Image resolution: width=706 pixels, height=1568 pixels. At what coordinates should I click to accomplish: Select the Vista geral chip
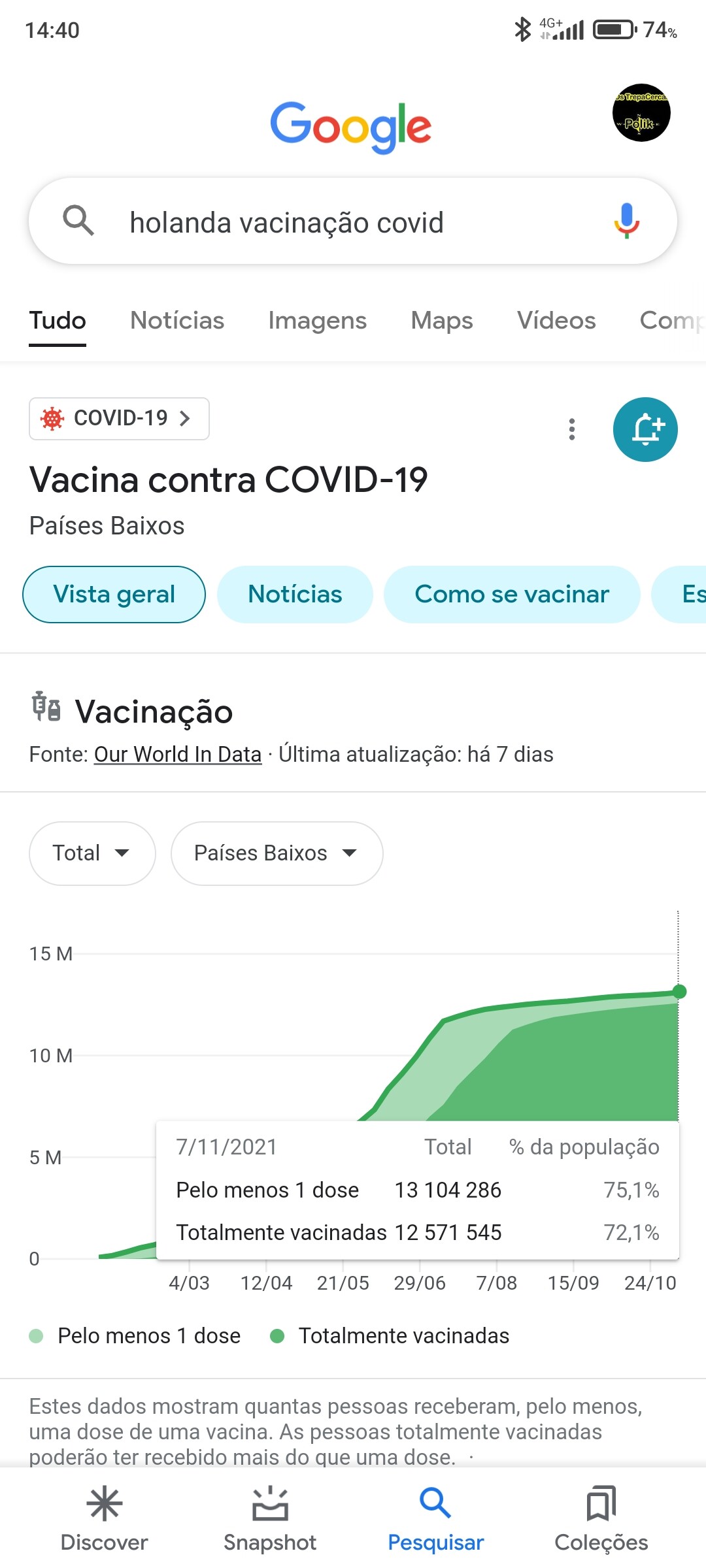pos(114,594)
